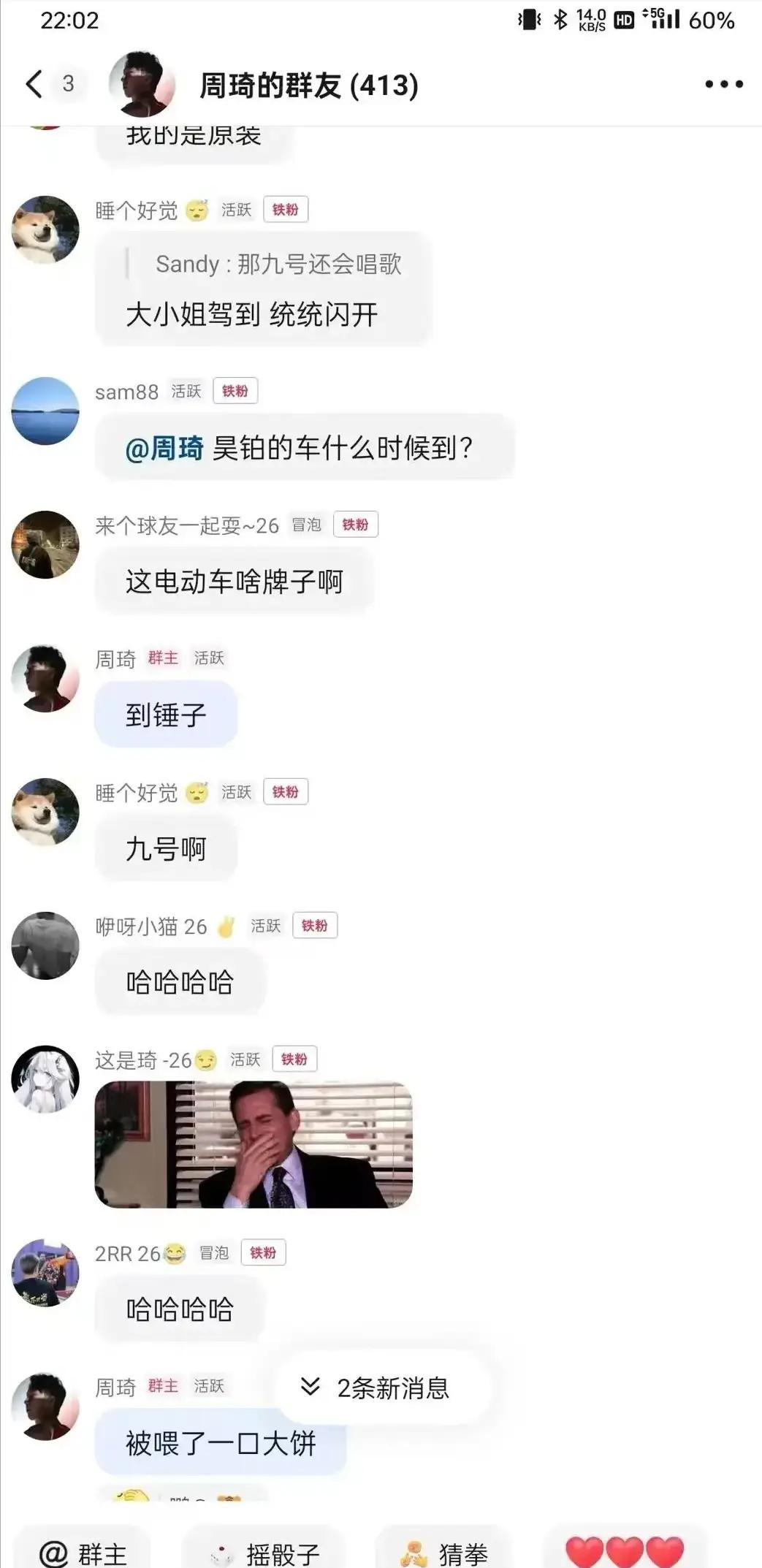The width and height of the screenshot is (762, 1568).
Task: Open 咿呀小猫 26's profile avatar
Action: tap(45, 945)
